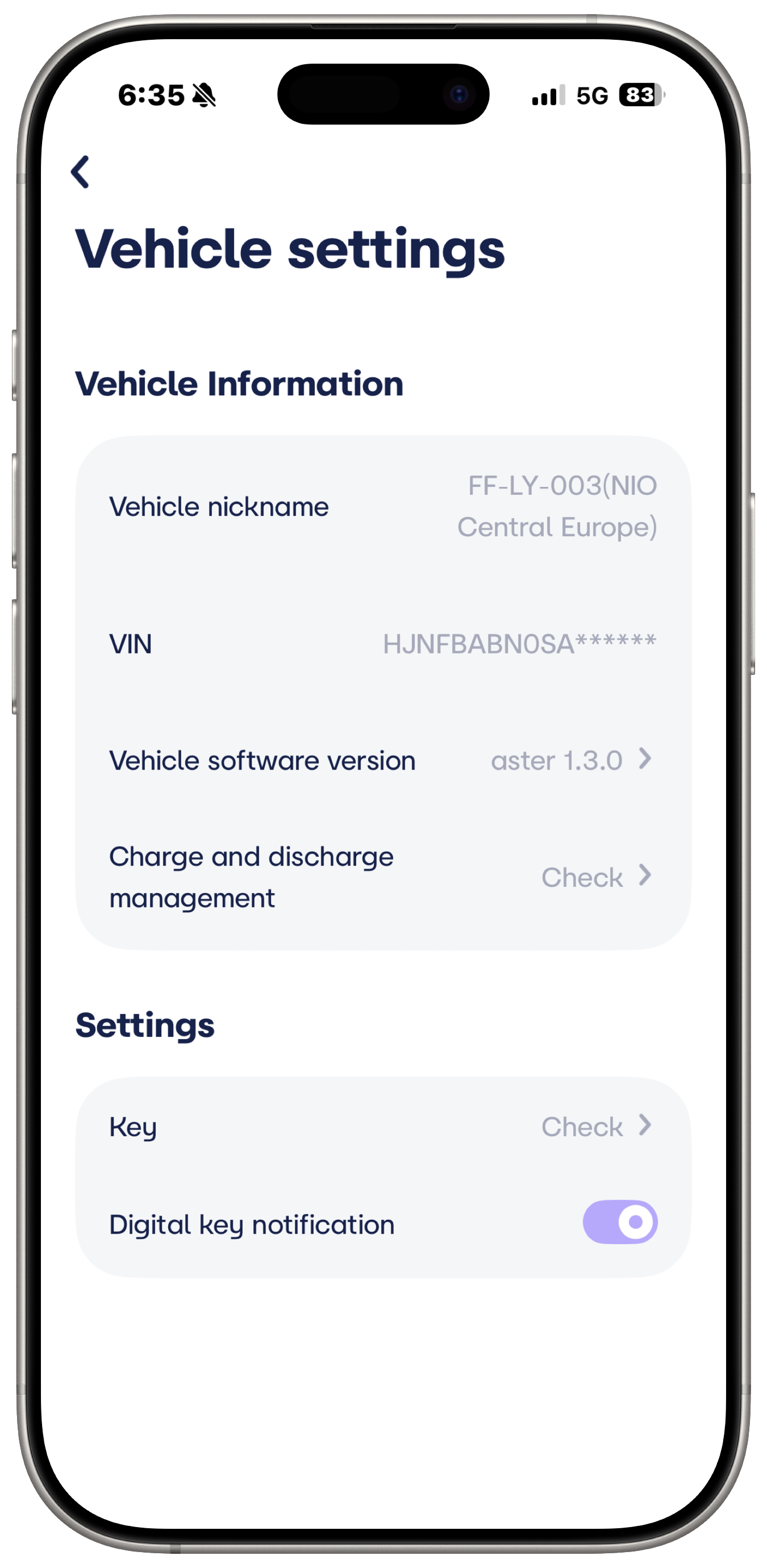Screen dimensions: 767x1568
Task: Open Charge and discharge management
Action: point(383,877)
